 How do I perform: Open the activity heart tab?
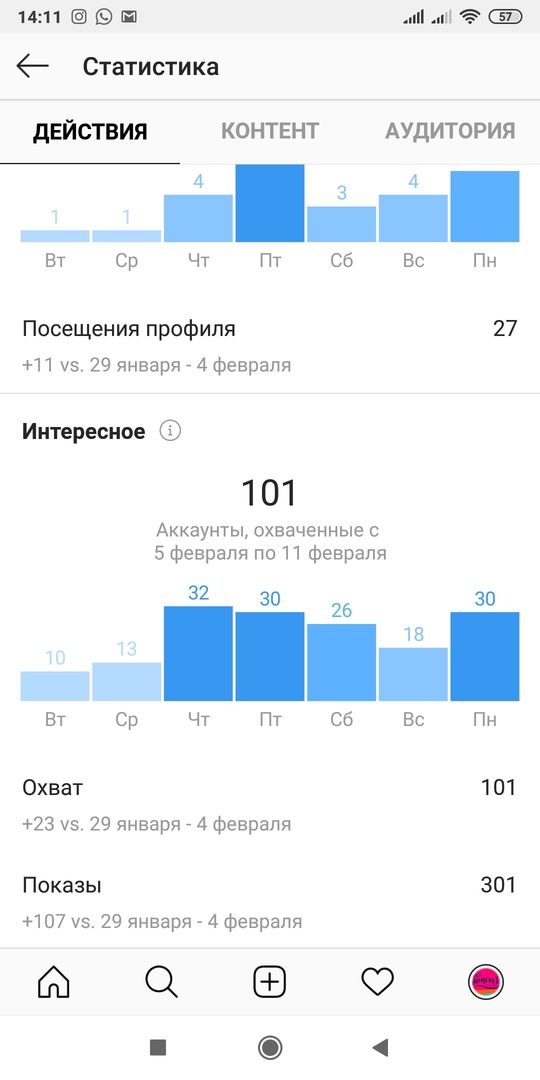(x=377, y=982)
